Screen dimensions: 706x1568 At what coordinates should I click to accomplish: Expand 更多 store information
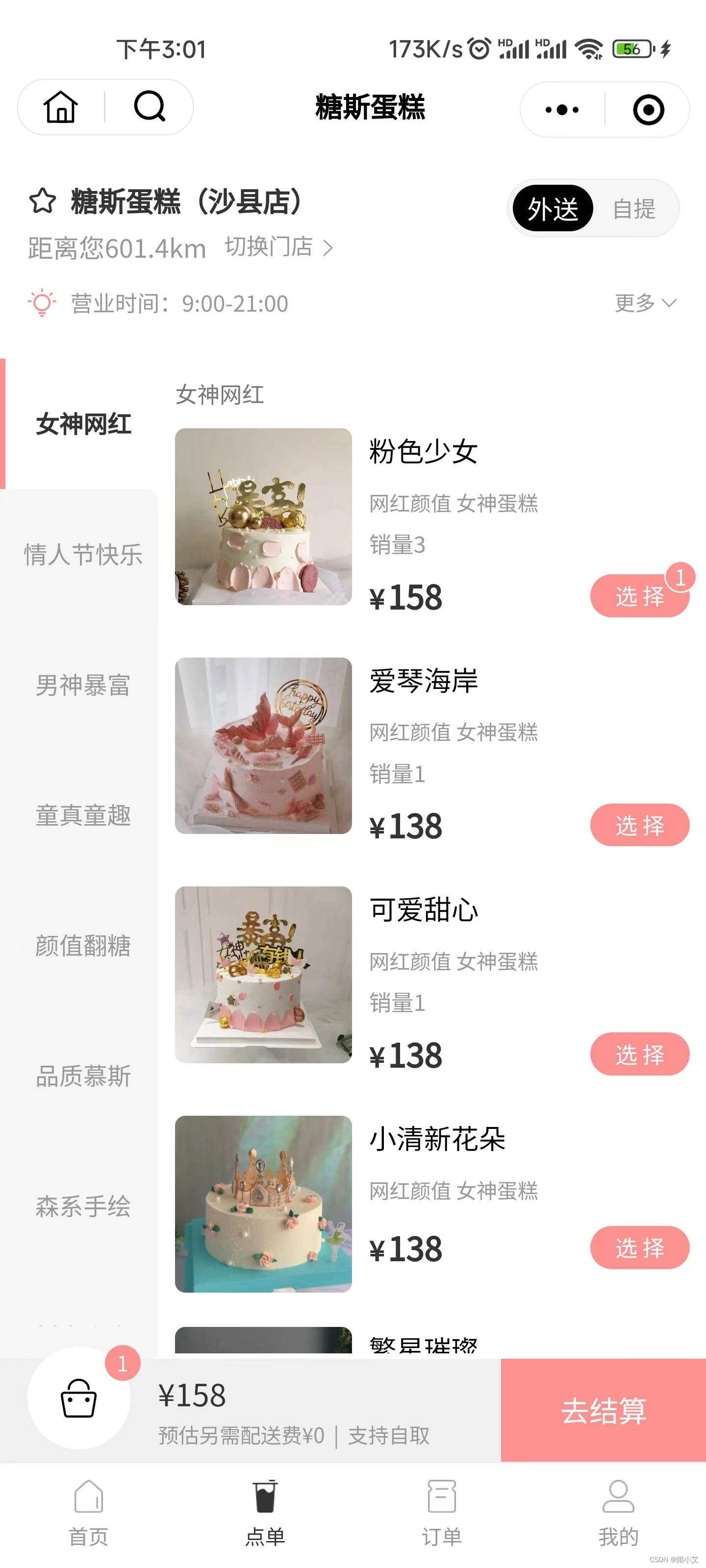tap(645, 302)
